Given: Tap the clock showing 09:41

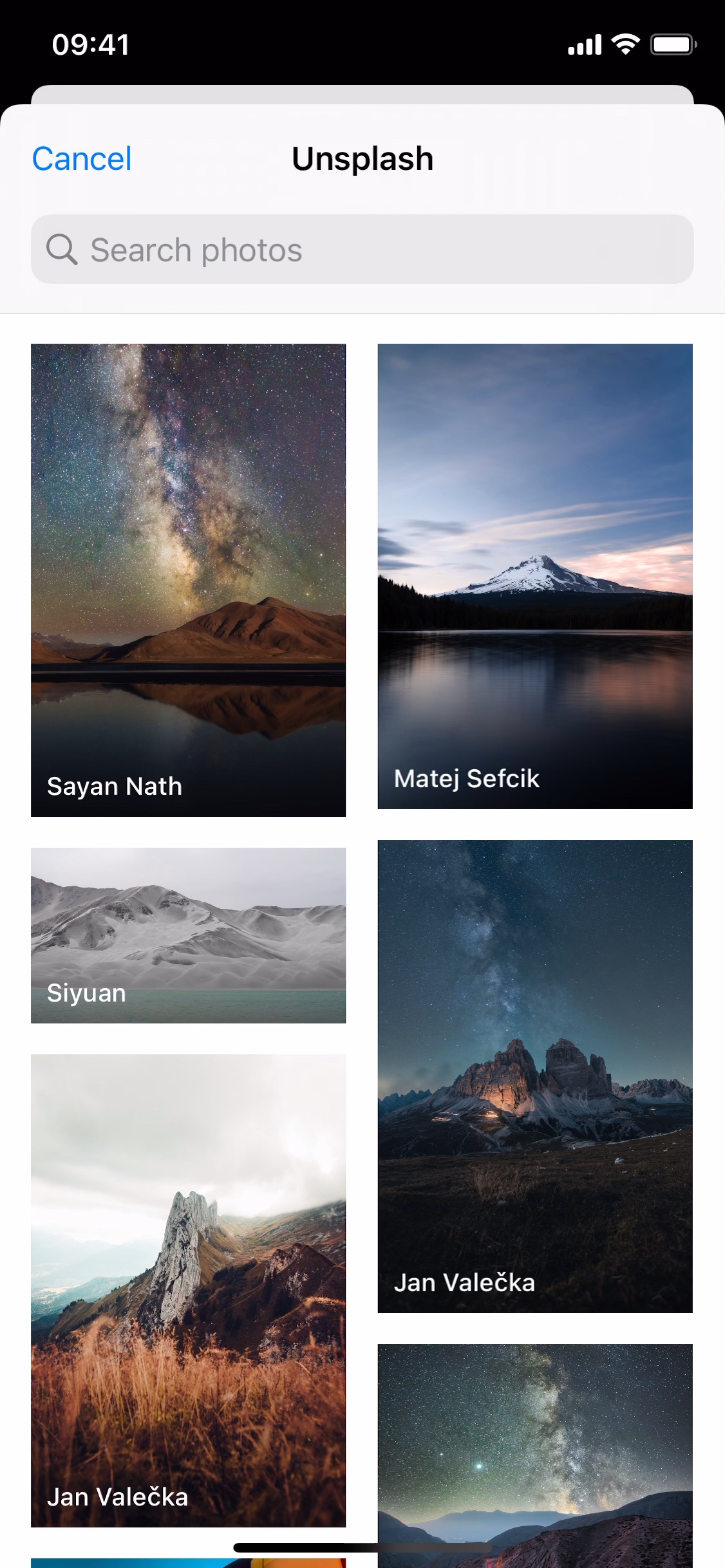Looking at the screenshot, I should [90, 44].
